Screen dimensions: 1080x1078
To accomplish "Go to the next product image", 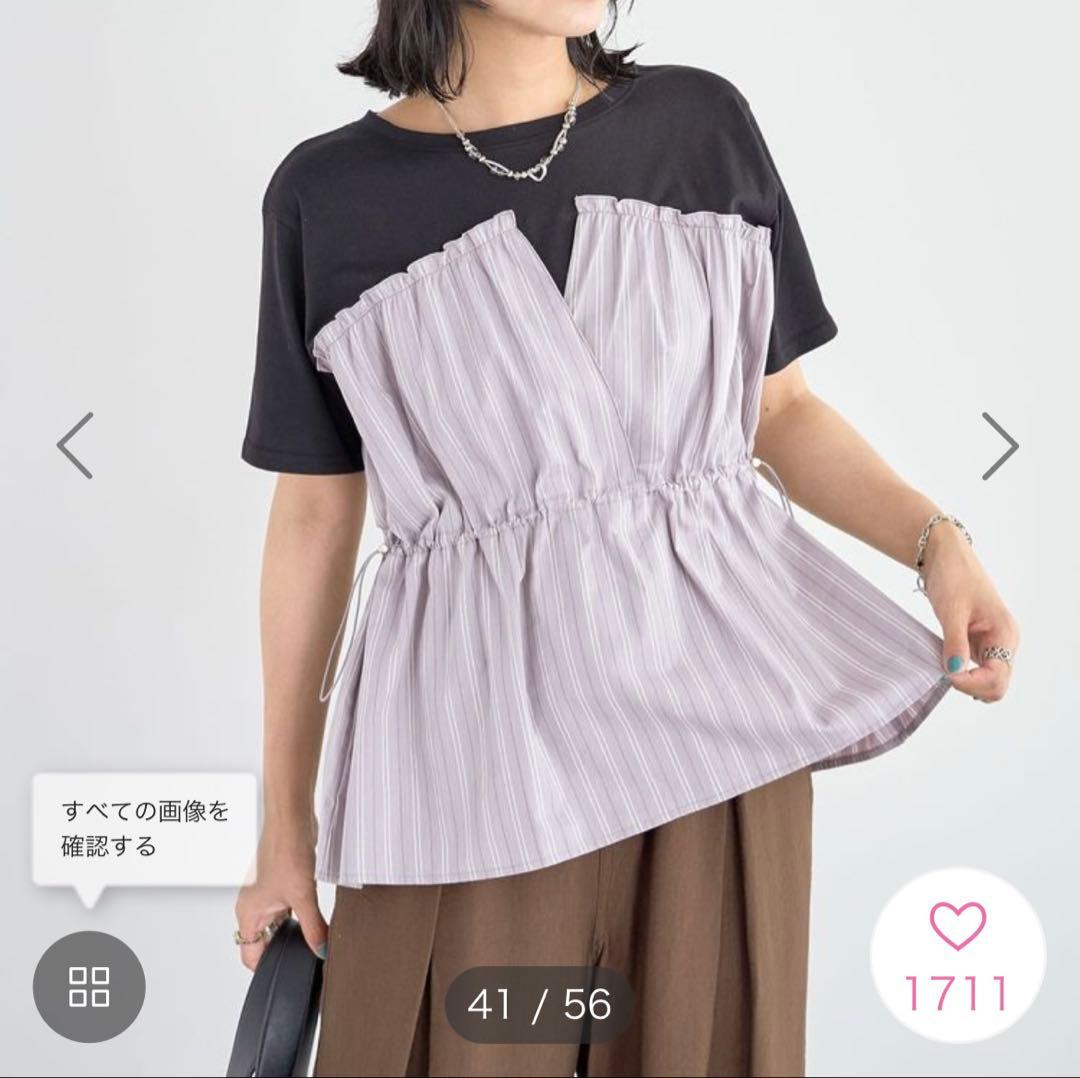I will pyautogui.click(x=1000, y=446).
